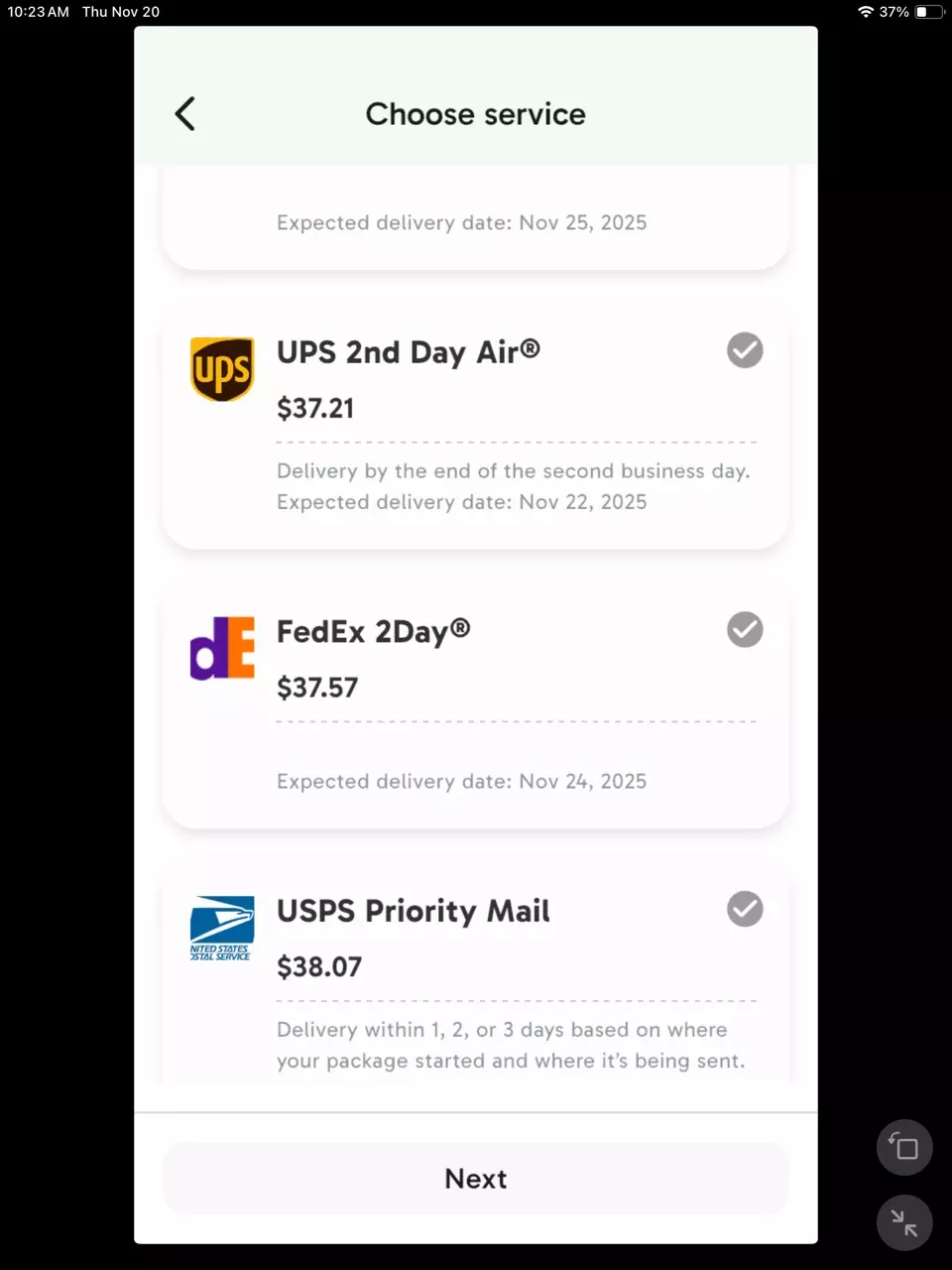The image size is (952, 1270).
Task: Open the UPS 2nd Day Air service card
Action: point(476,429)
